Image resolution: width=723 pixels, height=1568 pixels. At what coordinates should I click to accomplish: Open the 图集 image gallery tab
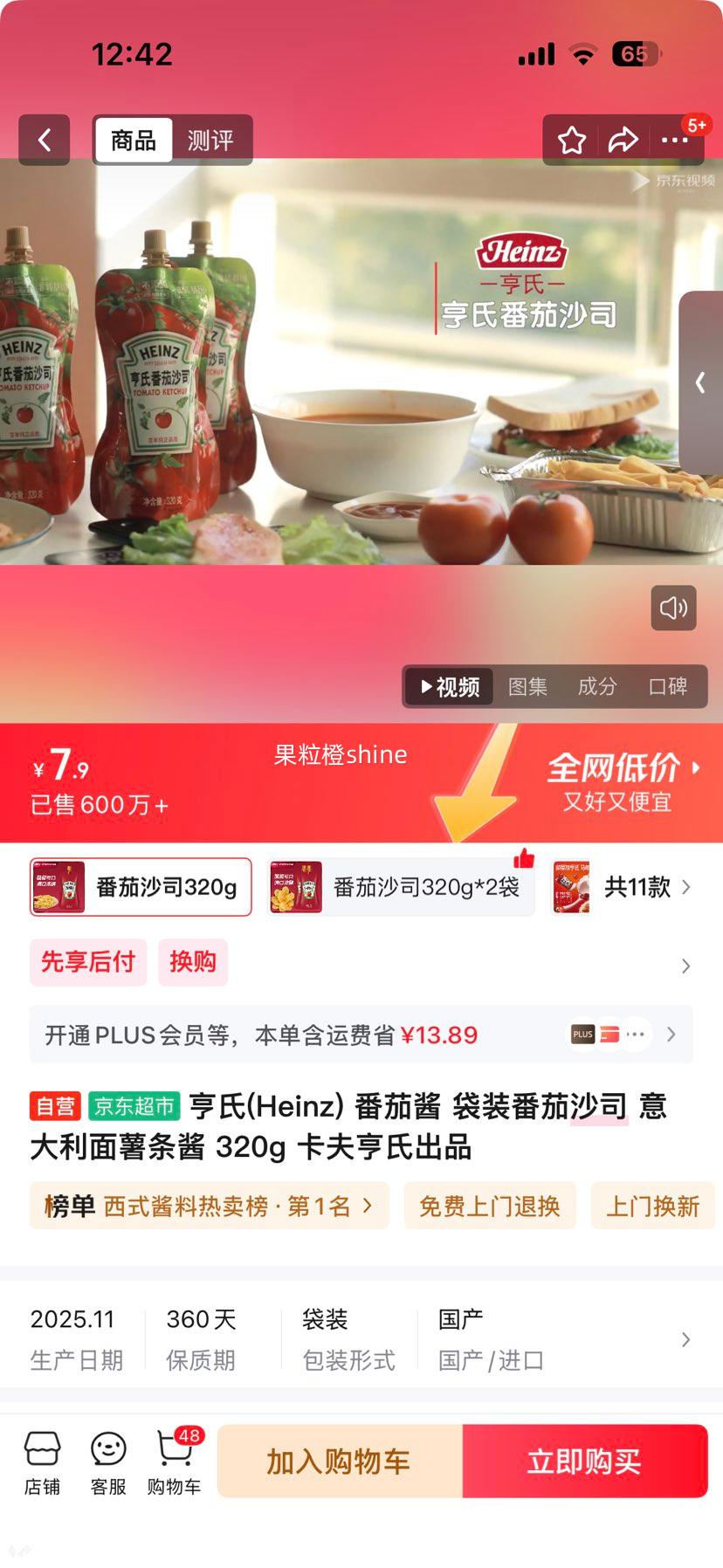(x=527, y=687)
